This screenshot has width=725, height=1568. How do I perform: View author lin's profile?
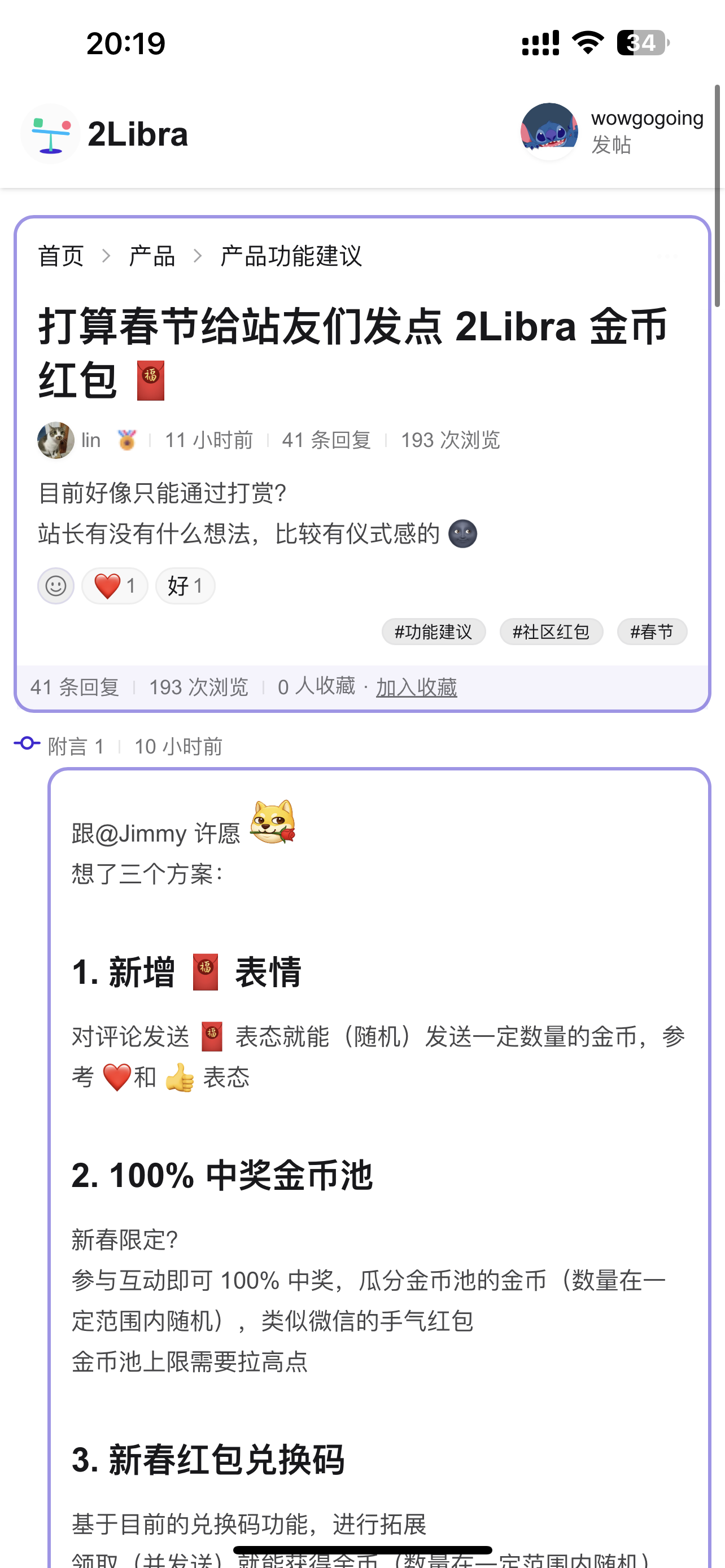[x=91, y=440]
